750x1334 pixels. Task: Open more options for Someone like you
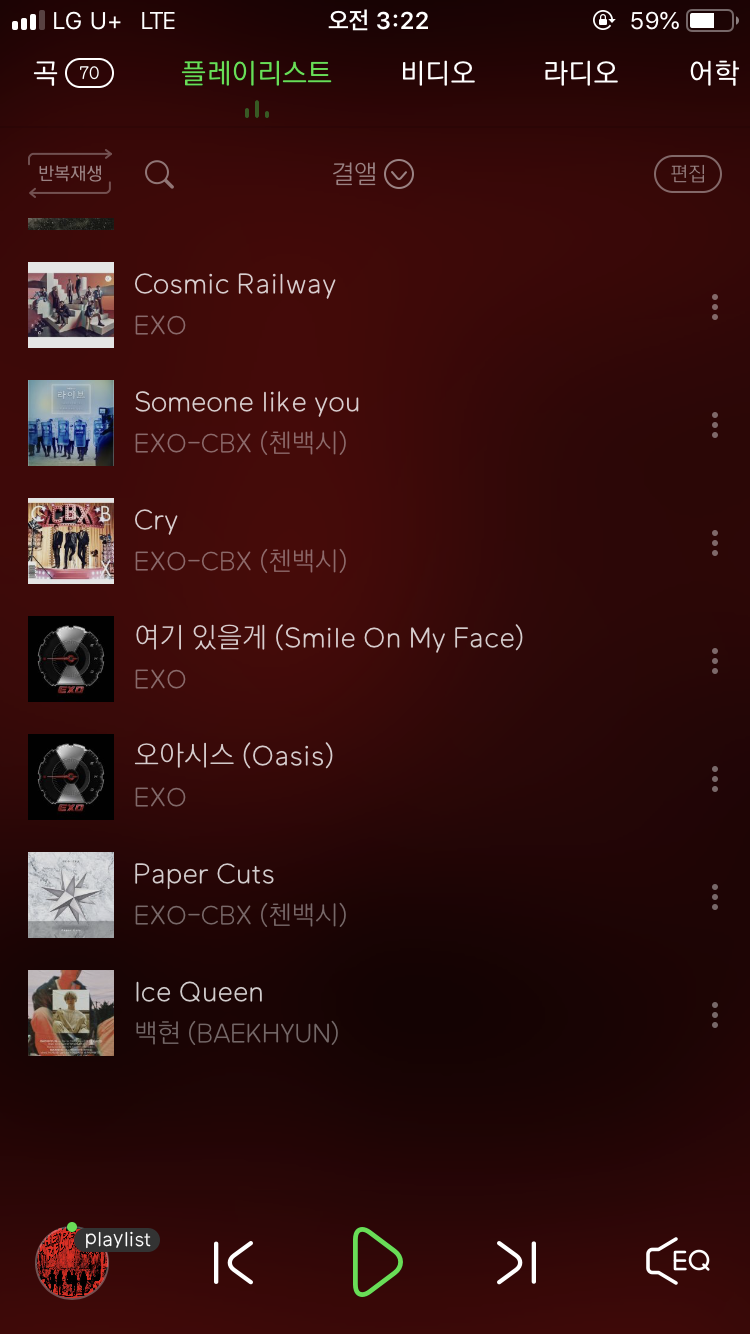[x=714, y=424]
